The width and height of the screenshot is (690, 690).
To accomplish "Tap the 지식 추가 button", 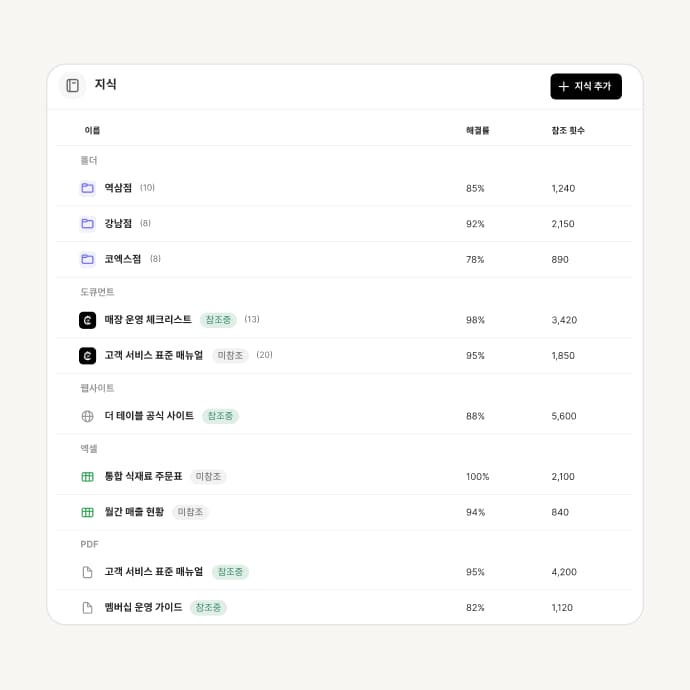I will 586,86.
